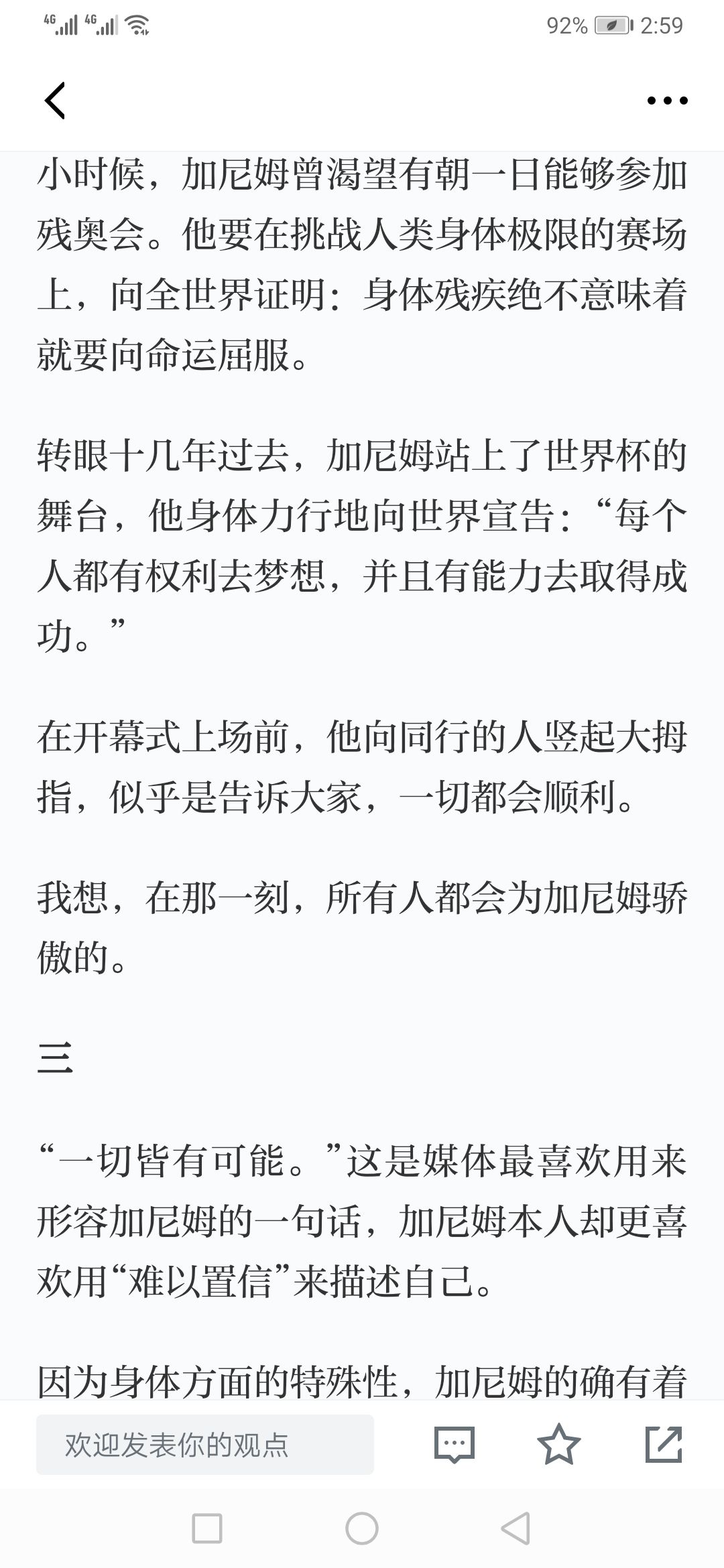
Task: Share the article via the share icon
Action: click(664, 1444)
